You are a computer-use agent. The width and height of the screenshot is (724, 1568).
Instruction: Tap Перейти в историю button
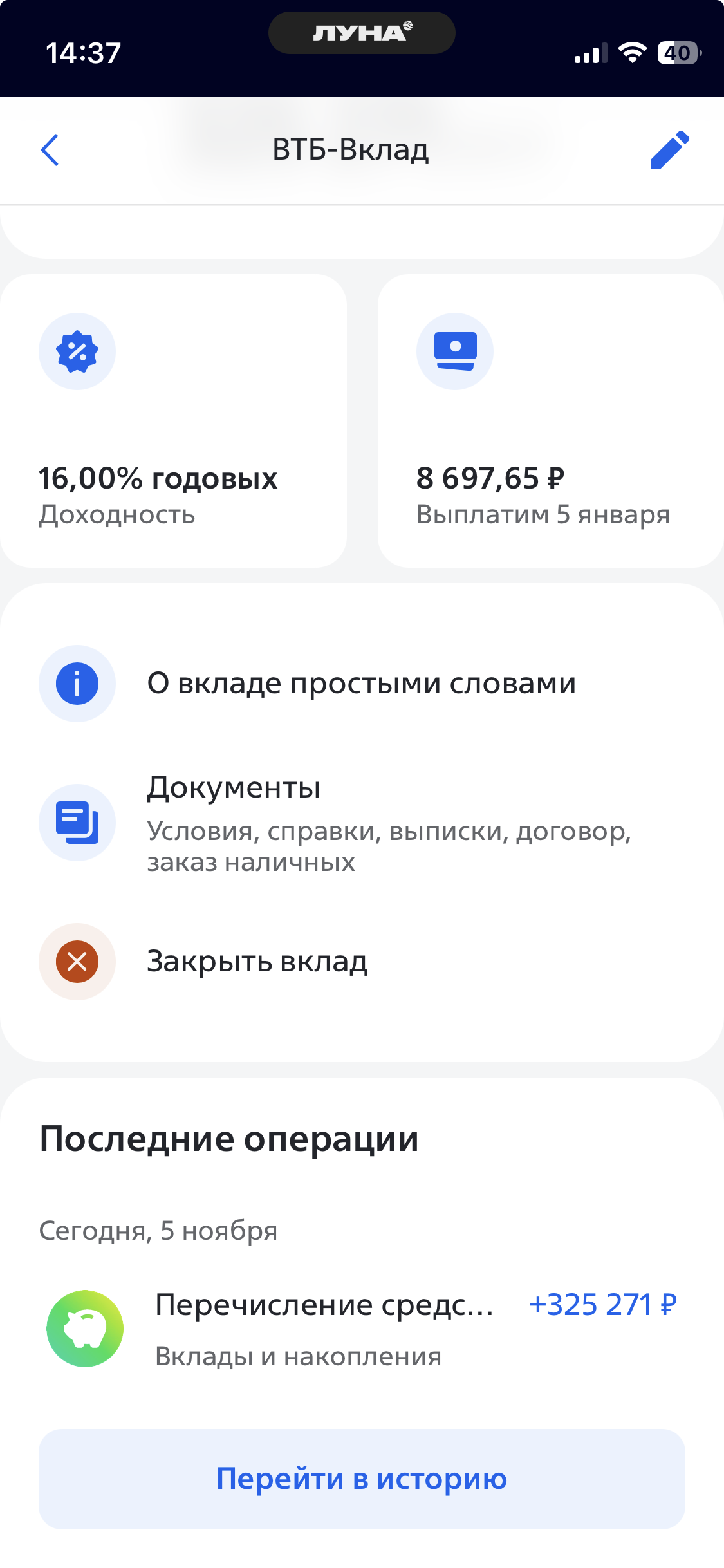362,1479
